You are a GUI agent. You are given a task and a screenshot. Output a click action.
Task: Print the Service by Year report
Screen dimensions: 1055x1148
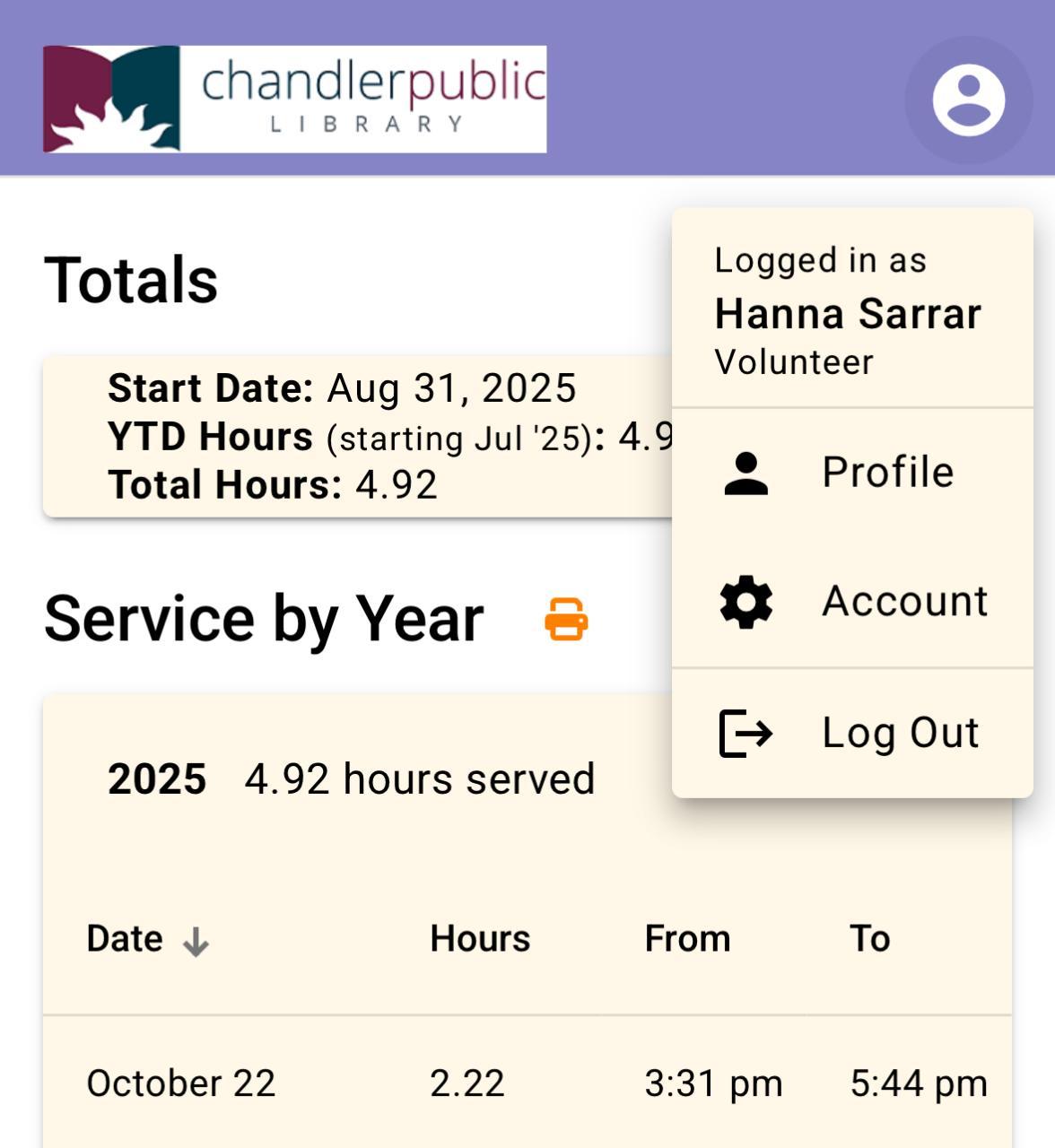coord(566,620)
